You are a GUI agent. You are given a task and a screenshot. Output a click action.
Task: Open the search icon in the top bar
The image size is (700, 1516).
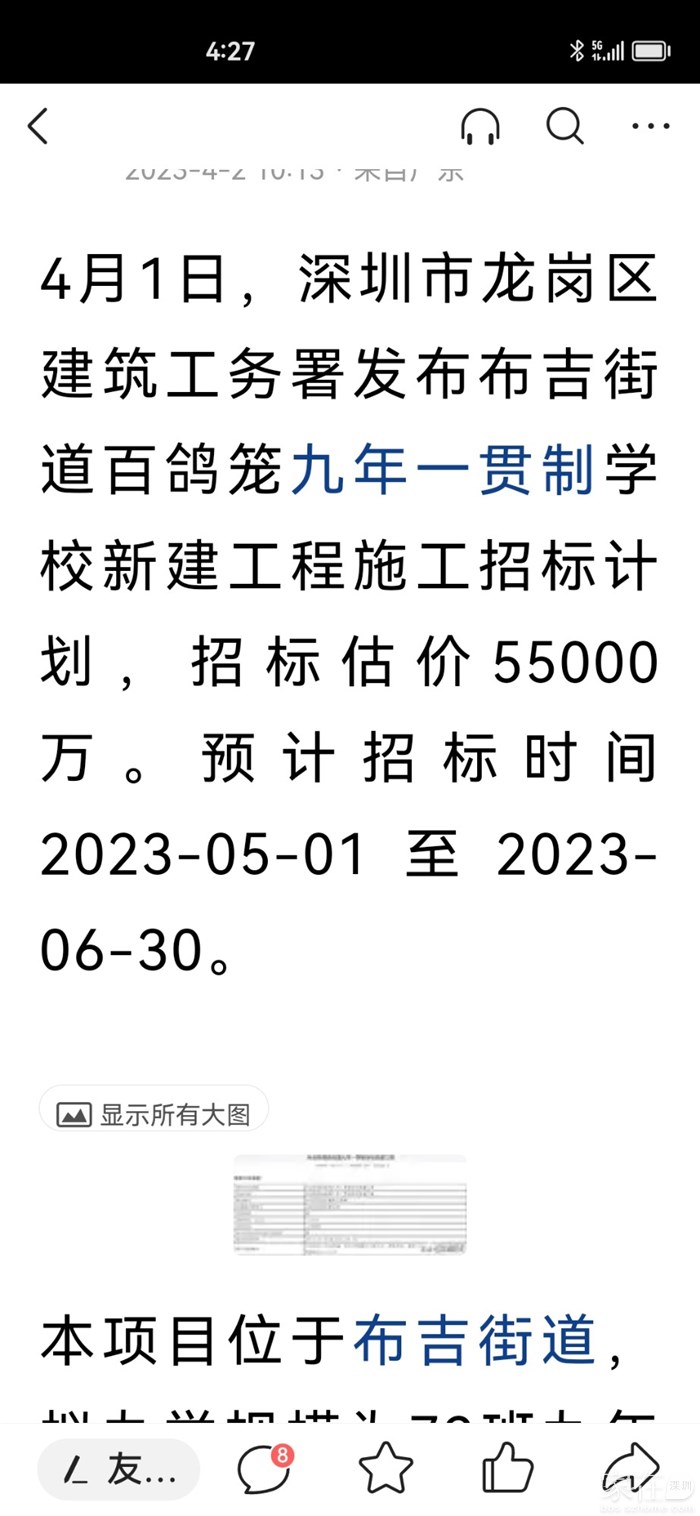click(564, 127)
